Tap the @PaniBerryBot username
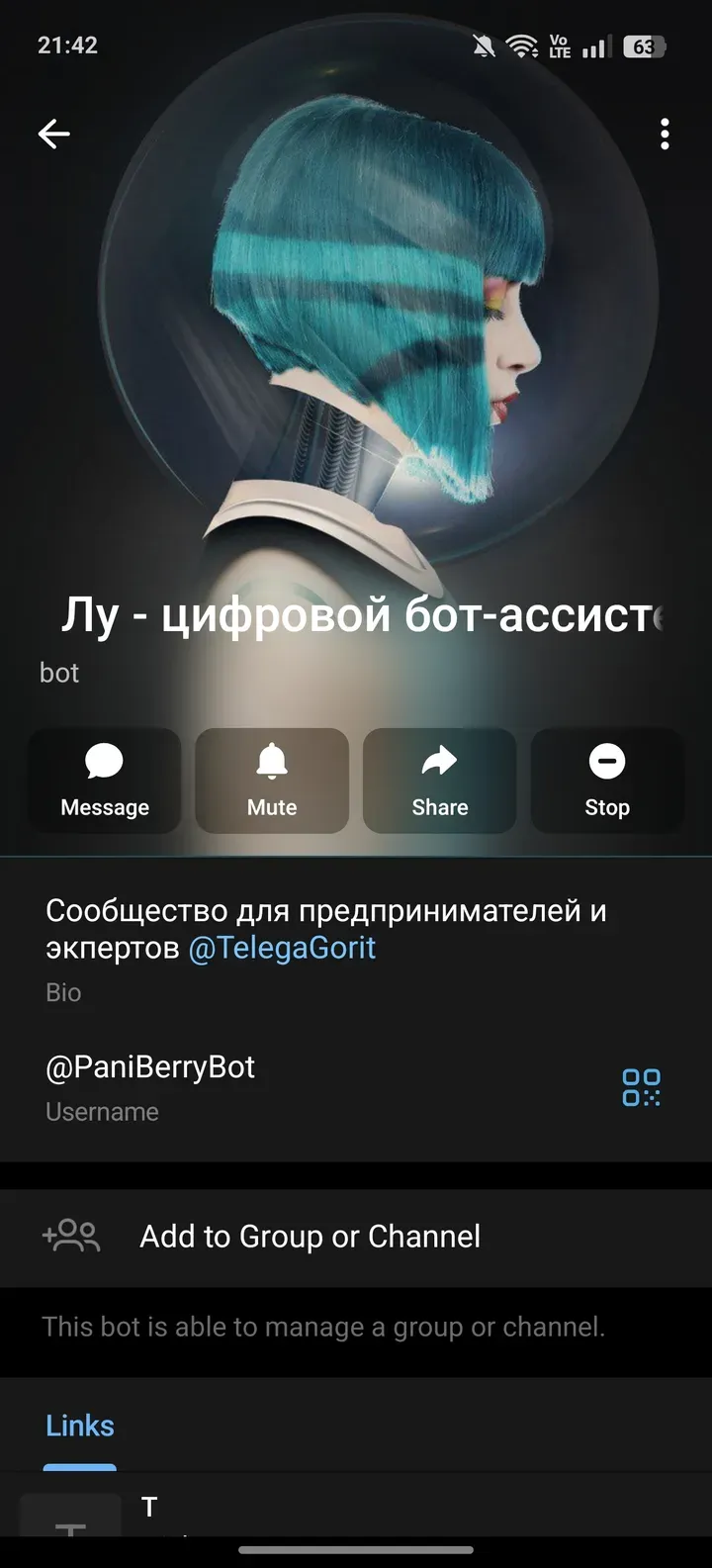The height and width of the screenshot is (1568, 712). click(x=150, y=1066)
